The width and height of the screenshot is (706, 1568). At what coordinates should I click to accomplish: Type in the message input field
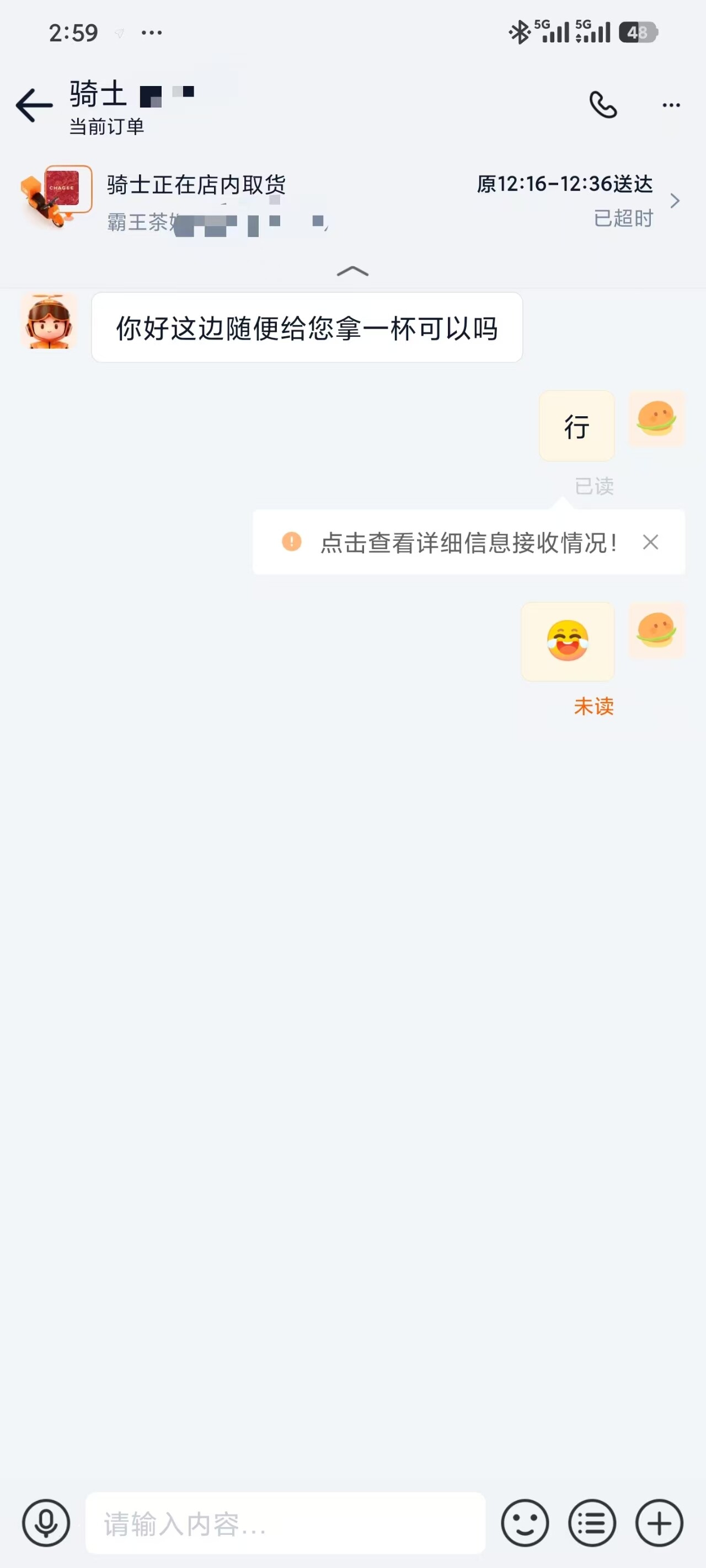click(285, 1523)
